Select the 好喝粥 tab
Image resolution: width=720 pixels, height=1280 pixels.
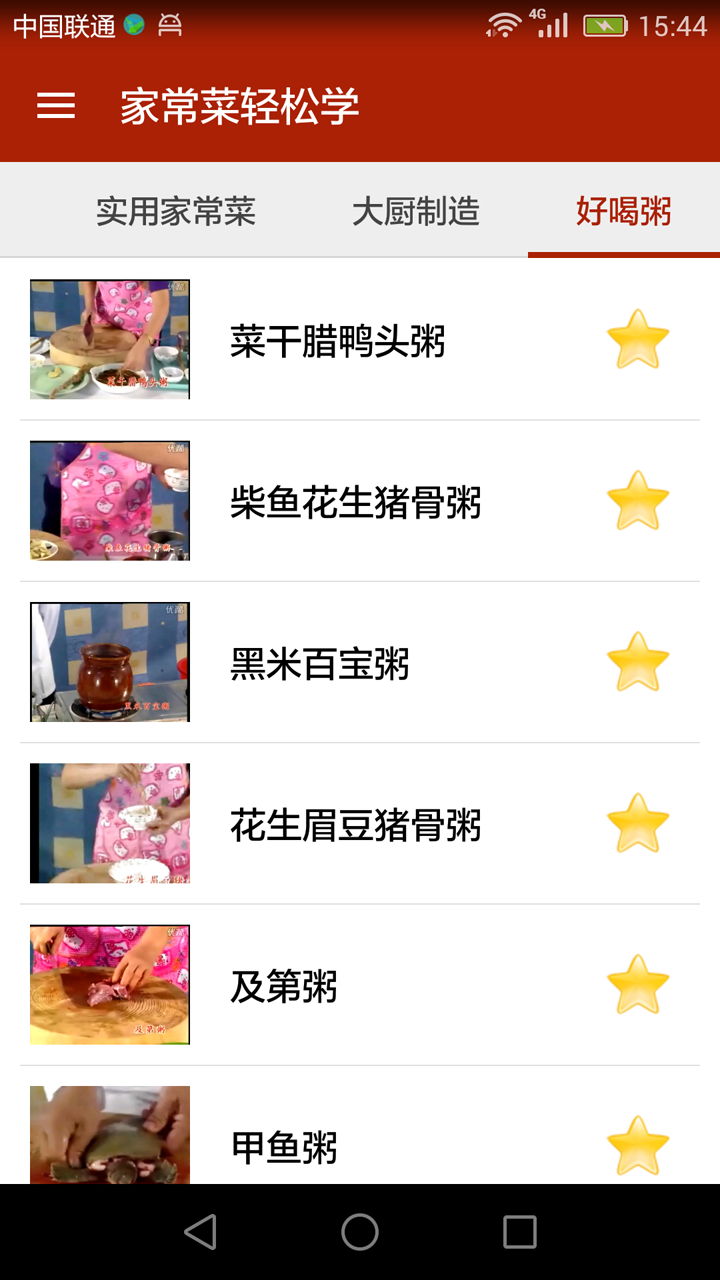pyautogui.click(x=623, y=211)
